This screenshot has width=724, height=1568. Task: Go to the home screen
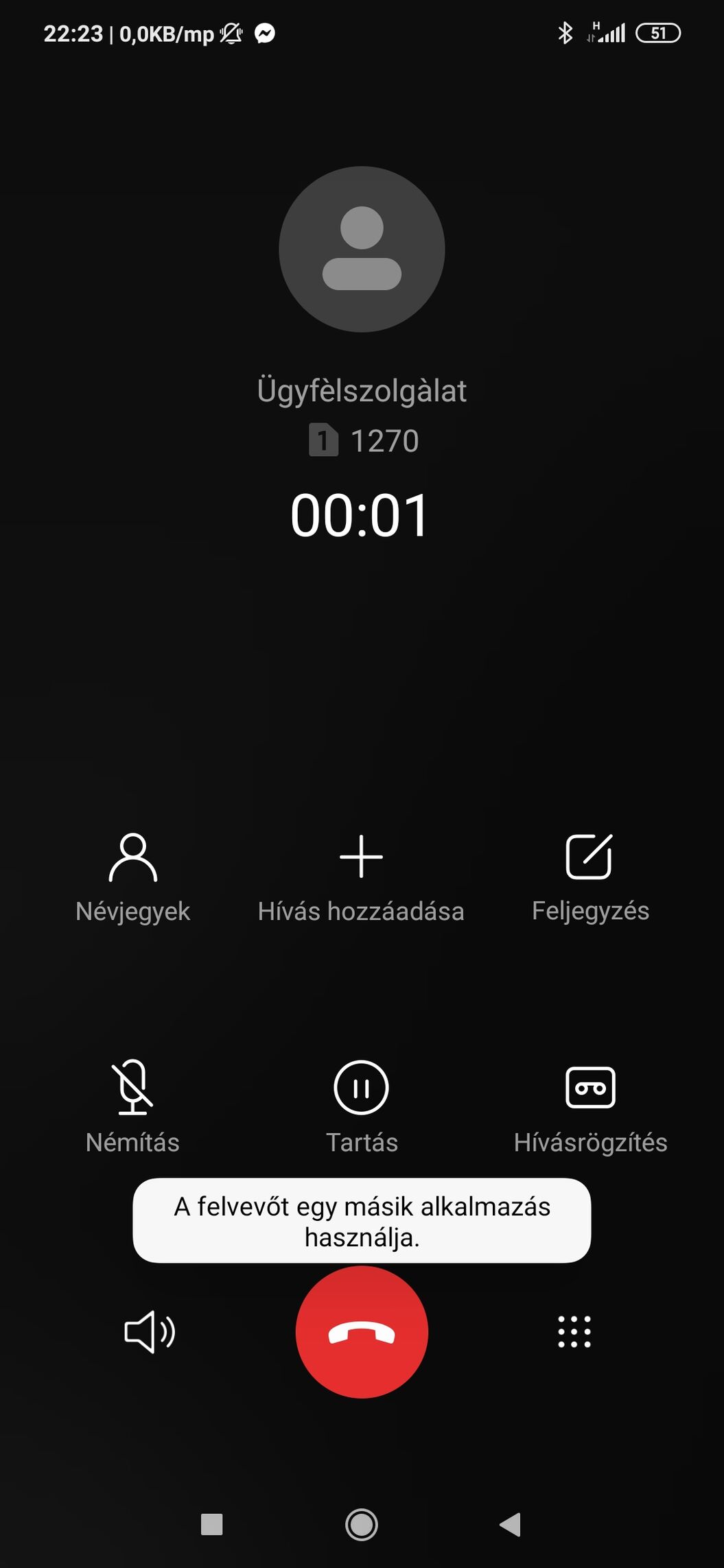click(x=362, y=1525)
